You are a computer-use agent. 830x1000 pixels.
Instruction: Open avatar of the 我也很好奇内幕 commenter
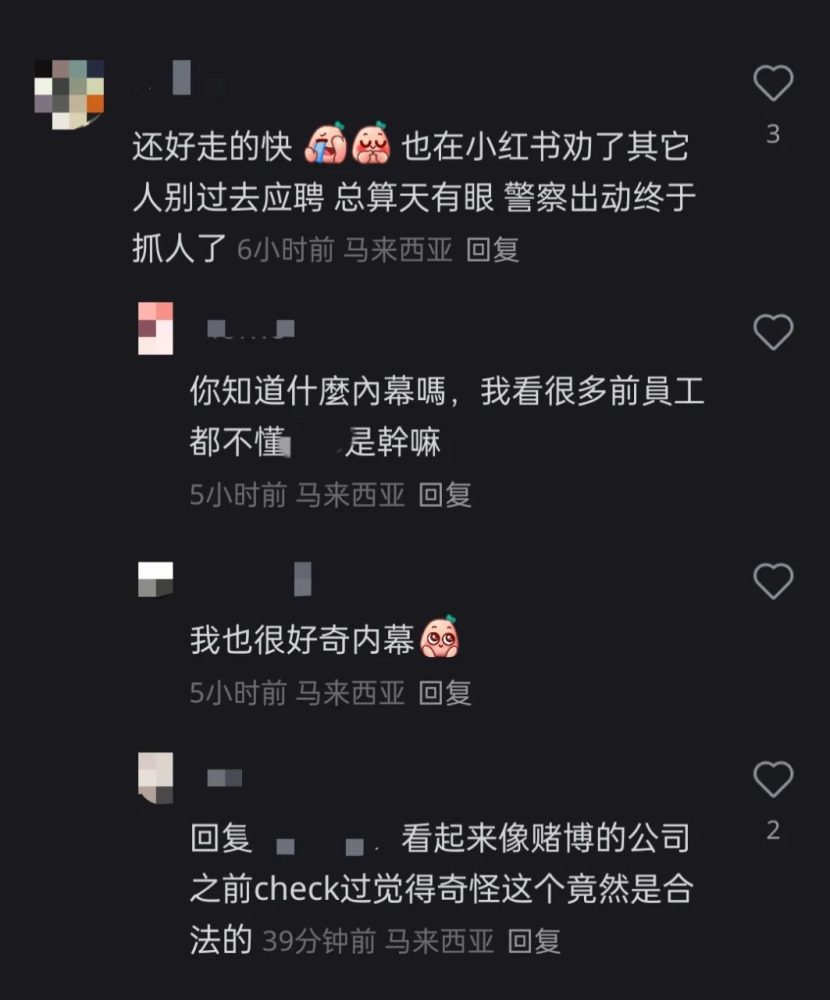(155, 580)
